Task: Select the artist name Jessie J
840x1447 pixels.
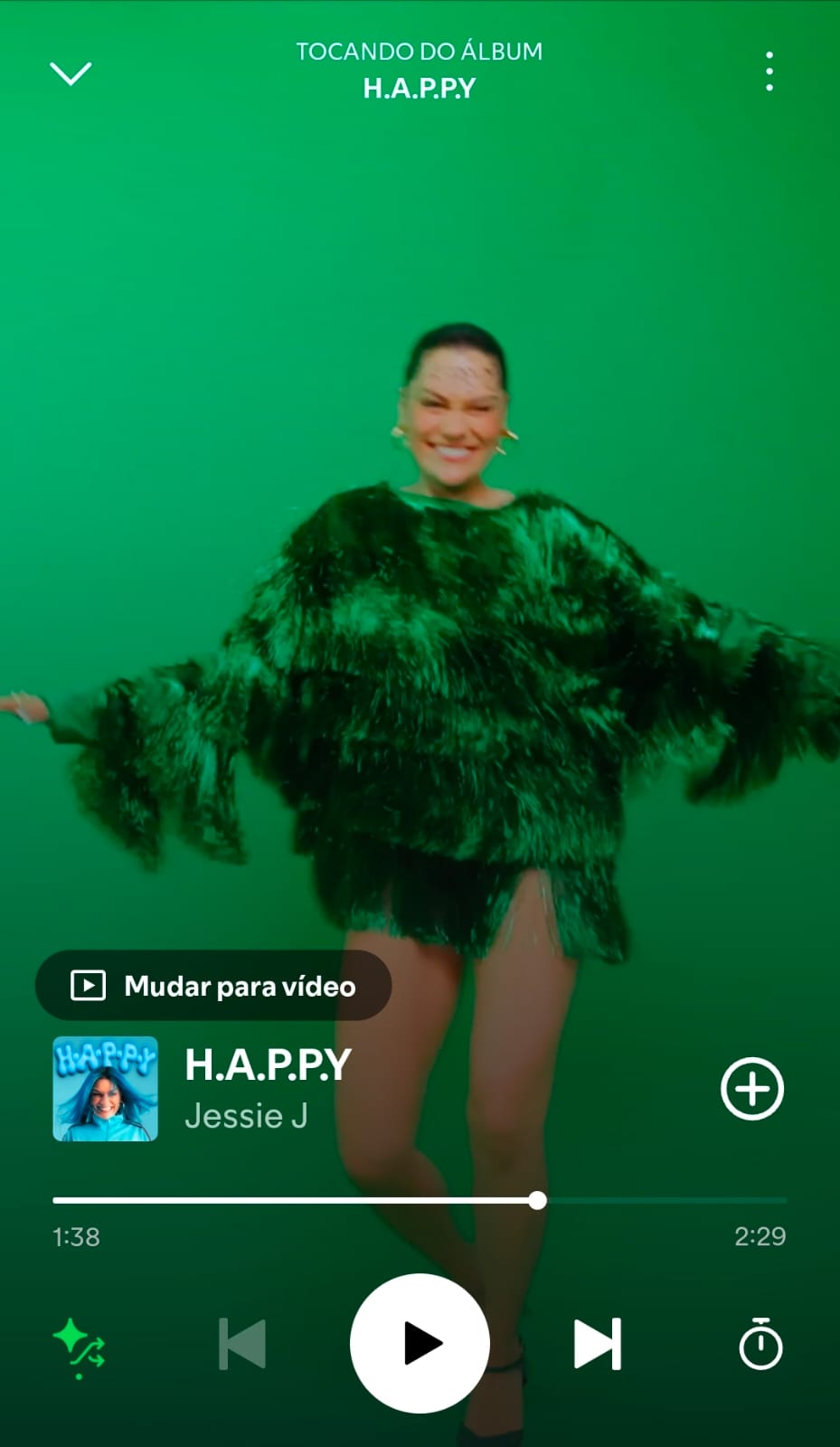Action: (247, 1116)
